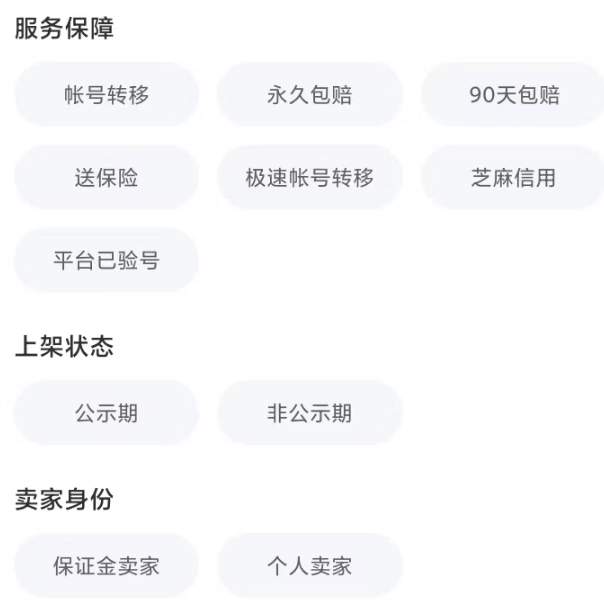604x610 pixels.
Task: Filter listings by 公示期
Action: coord(106,414)
